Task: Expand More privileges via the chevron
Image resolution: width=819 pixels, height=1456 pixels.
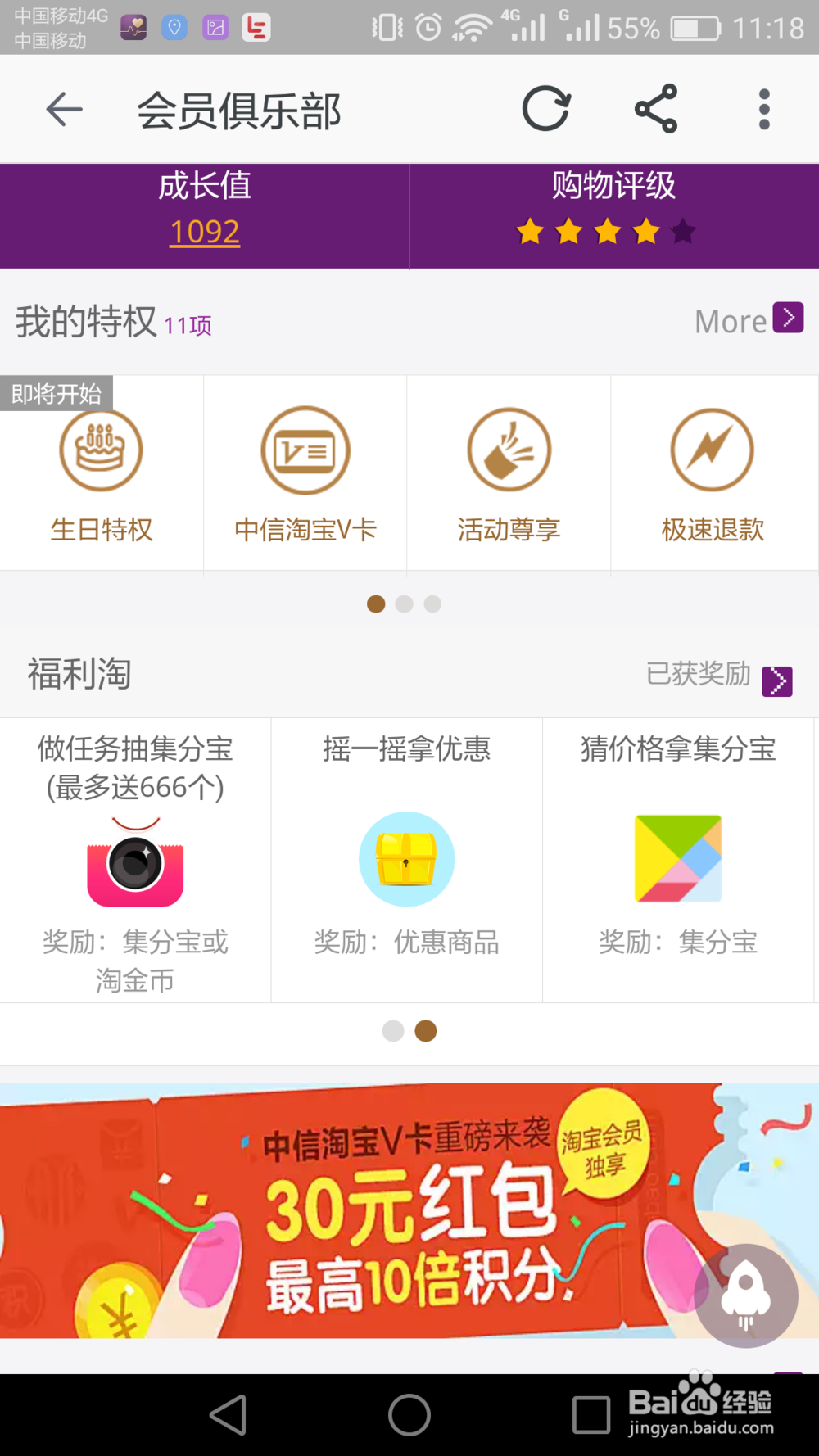Action: [787, 319]
